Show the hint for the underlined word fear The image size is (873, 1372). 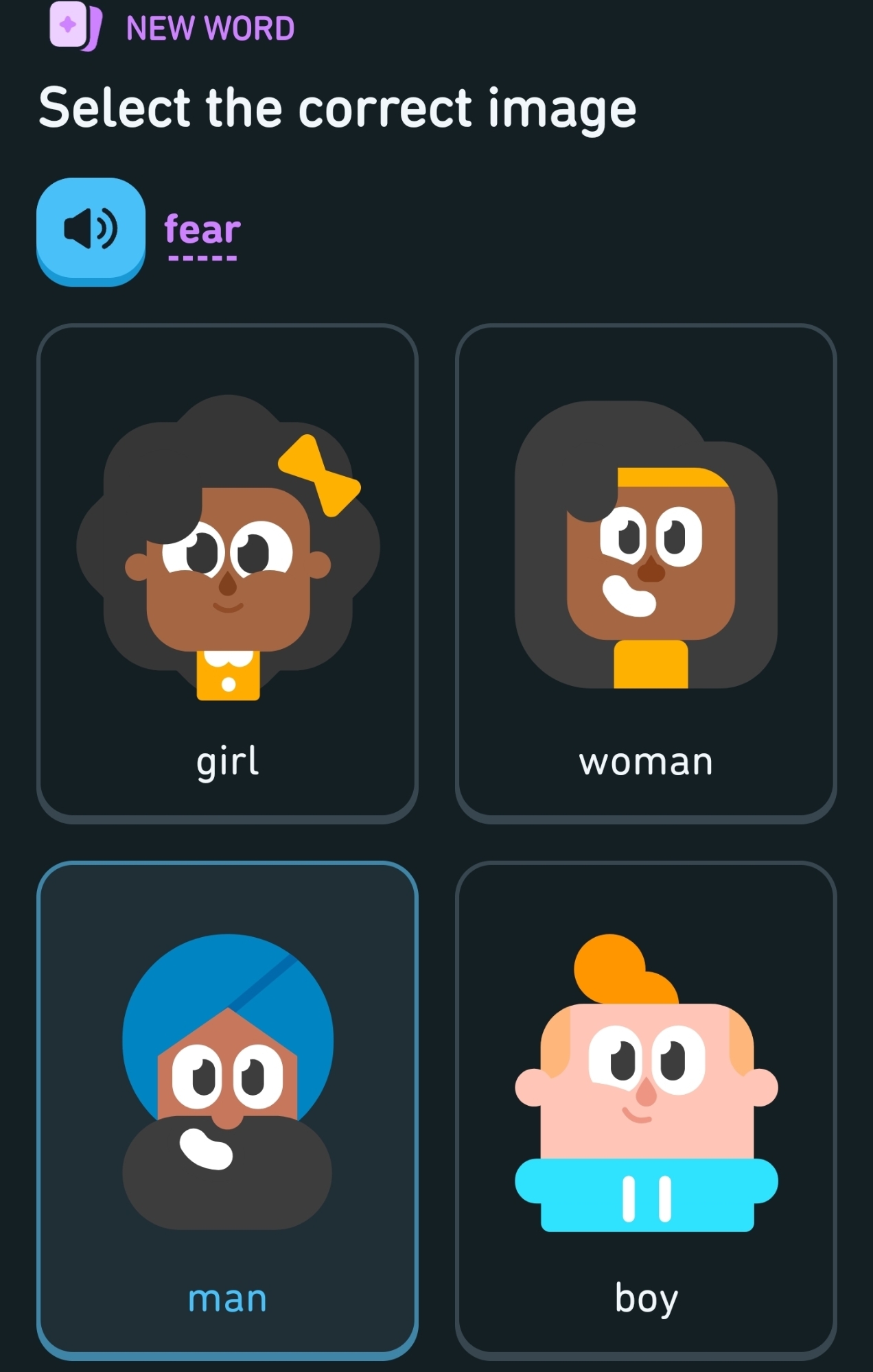pyautogui.click(x=202, y=230)
